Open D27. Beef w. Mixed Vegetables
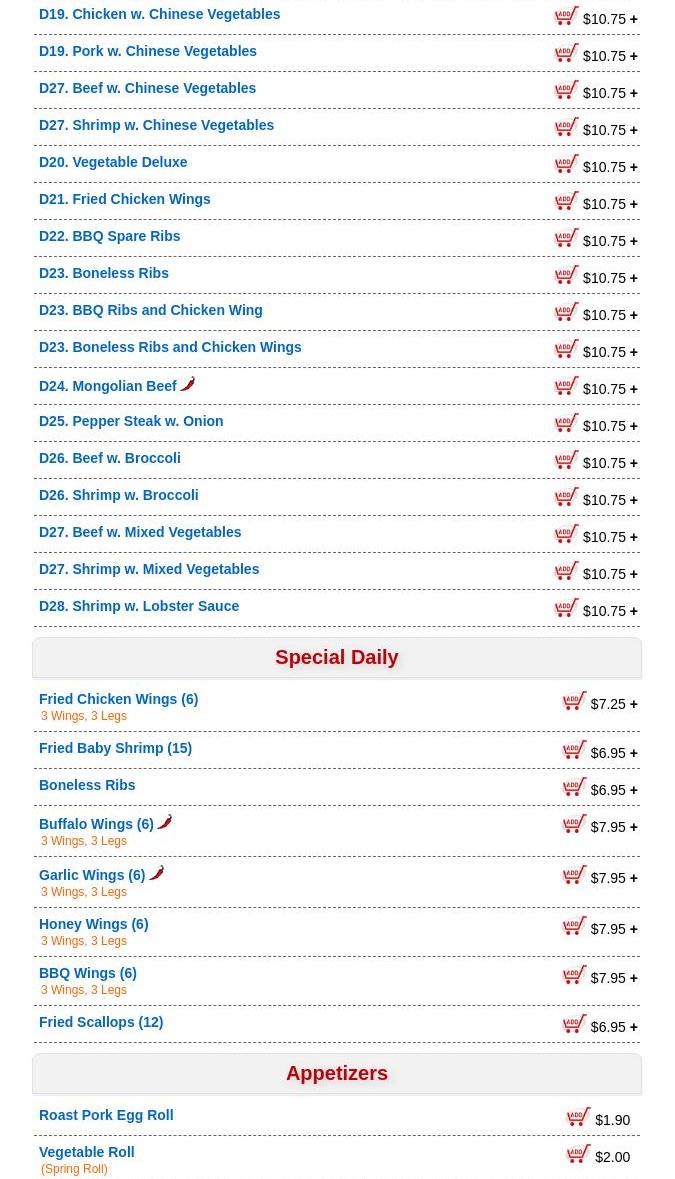 (x=140, y=532)
